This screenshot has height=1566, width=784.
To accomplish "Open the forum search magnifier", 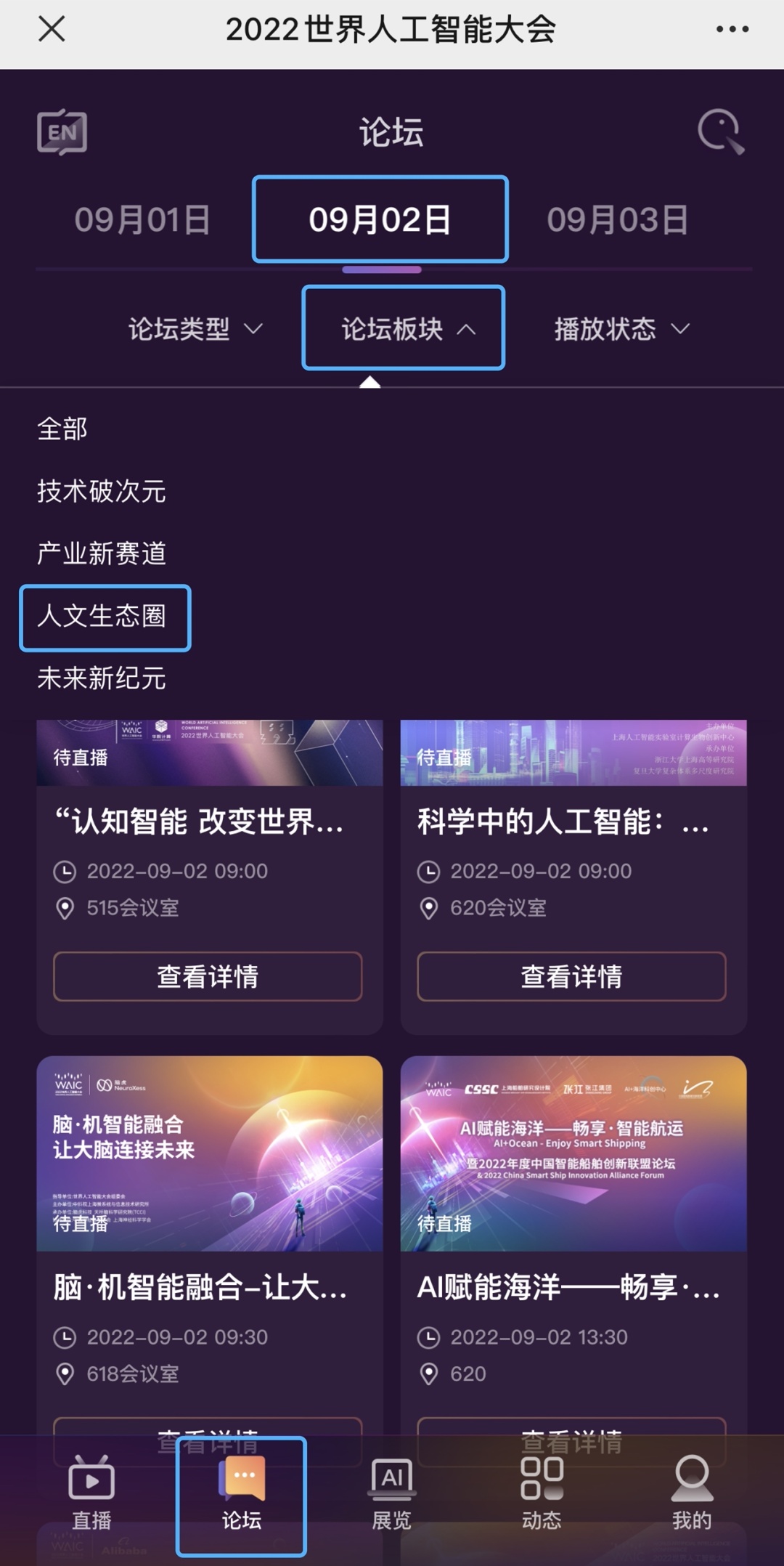I will point(720,131).
